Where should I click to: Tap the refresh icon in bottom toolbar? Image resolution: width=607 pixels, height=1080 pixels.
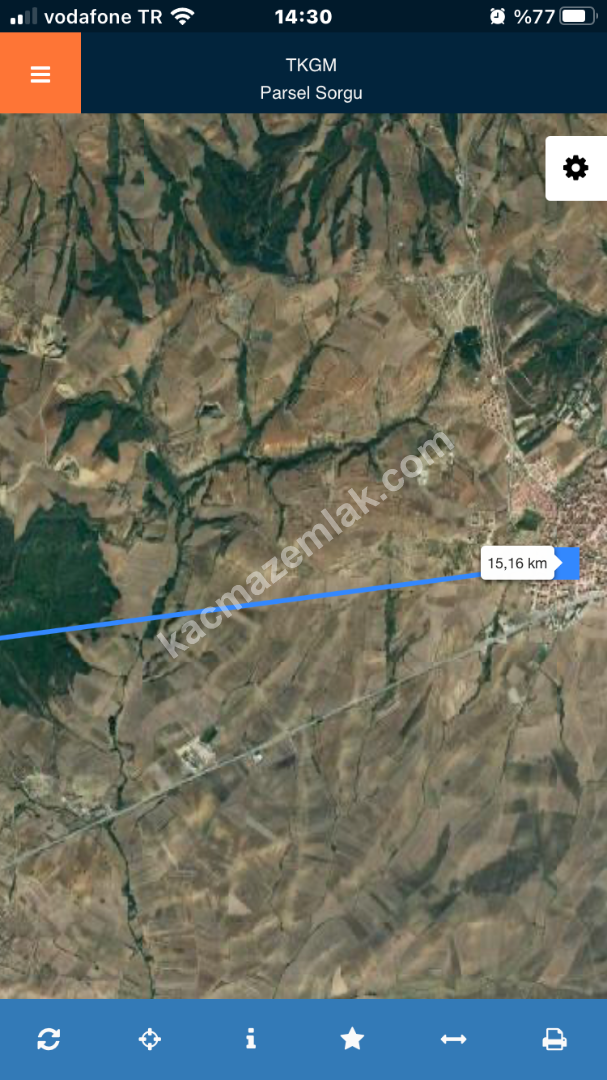pos(48,1039)
